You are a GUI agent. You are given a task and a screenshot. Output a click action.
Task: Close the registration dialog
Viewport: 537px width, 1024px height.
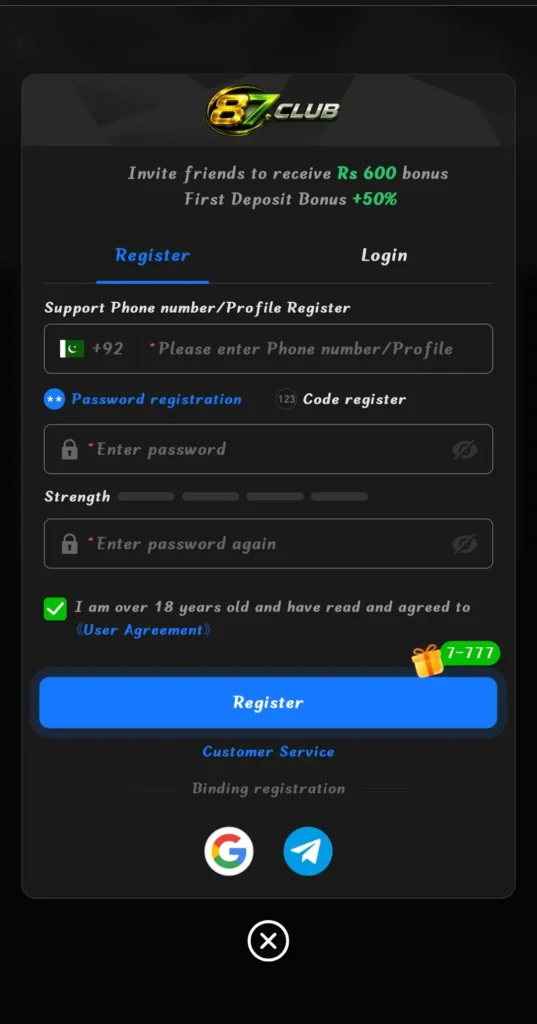pyautogui.click(x=268, y=941)
